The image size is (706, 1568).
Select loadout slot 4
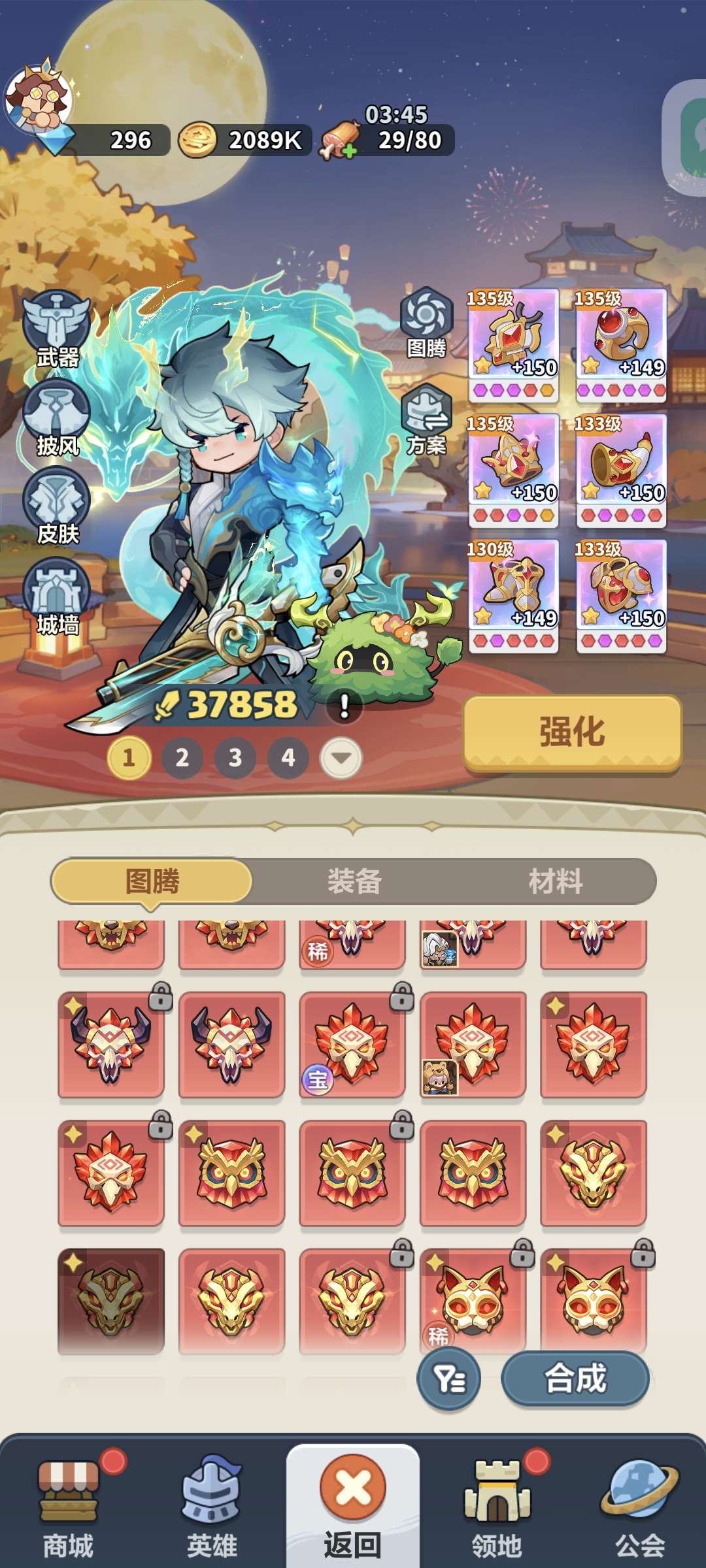point(288,758)
